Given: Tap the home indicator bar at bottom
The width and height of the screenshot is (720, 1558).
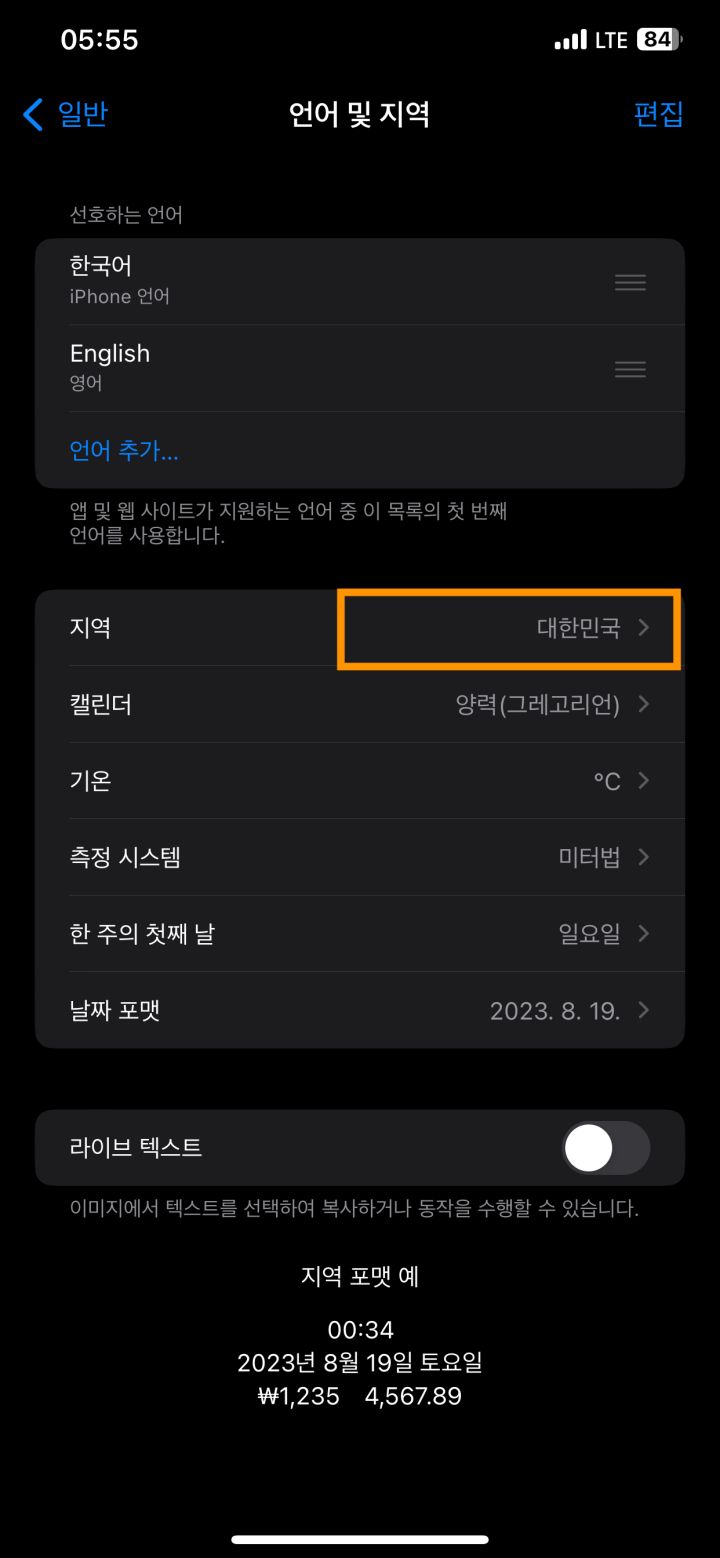Looking at the screenshot, I should (360, 1539).
